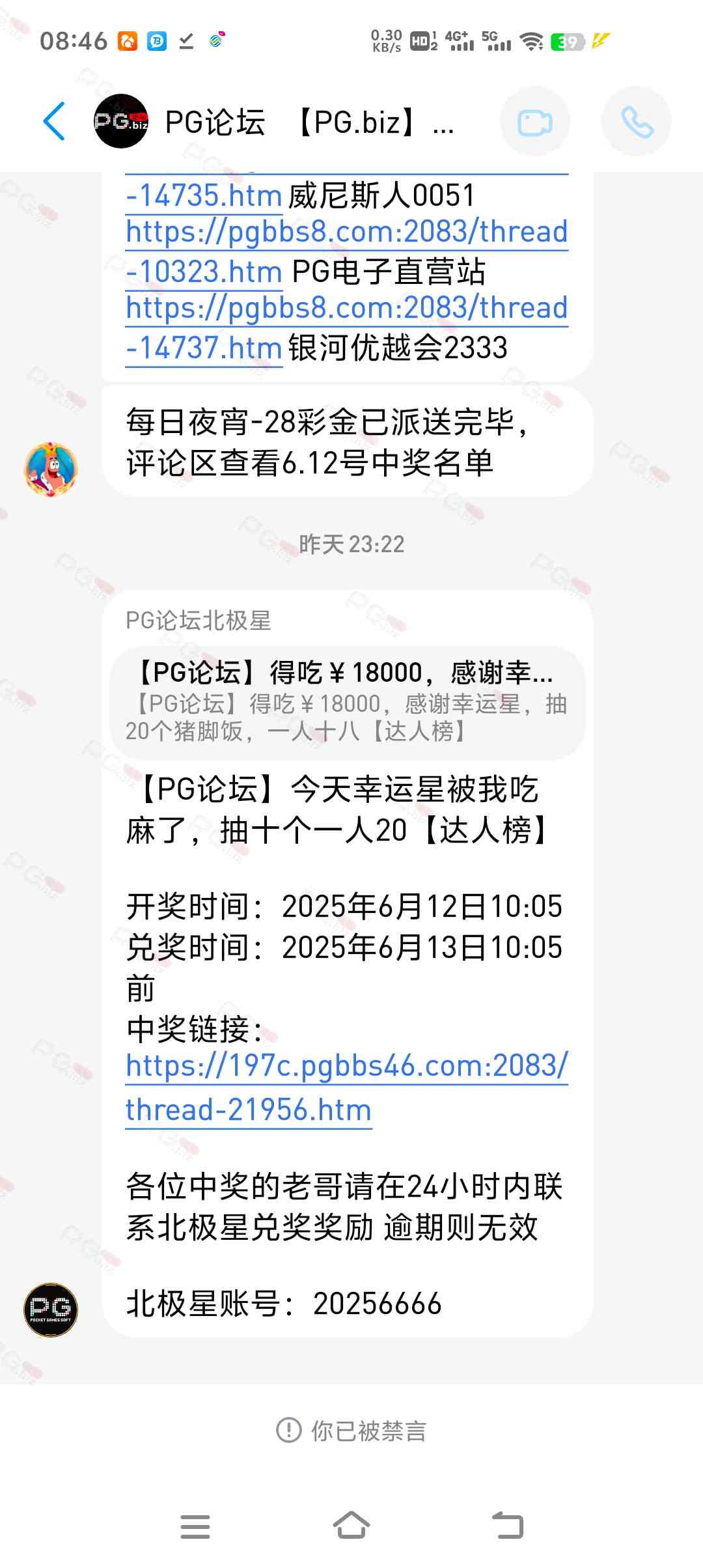Open the 197c.pgbbs46.com thread-21956 link

[346, 1087]
